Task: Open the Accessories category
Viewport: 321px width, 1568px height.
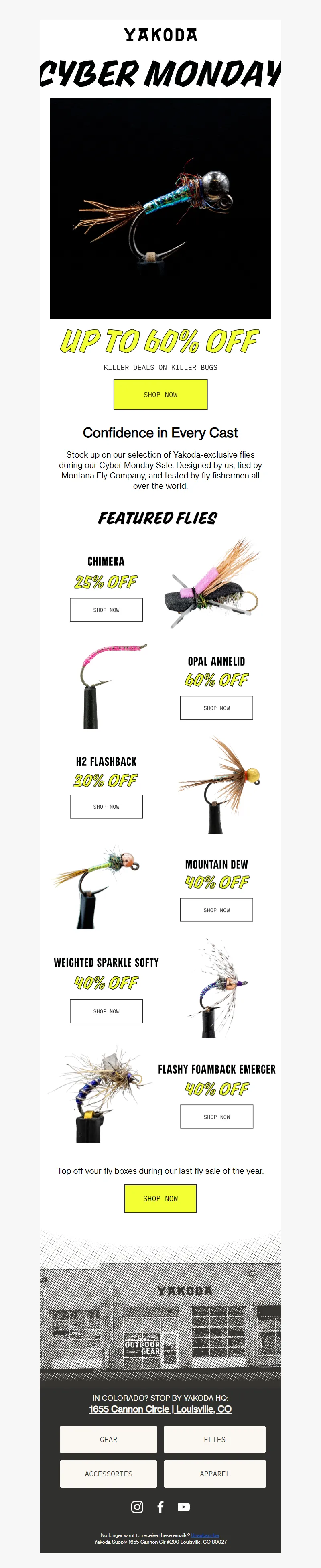Action: click(108, 1474)
